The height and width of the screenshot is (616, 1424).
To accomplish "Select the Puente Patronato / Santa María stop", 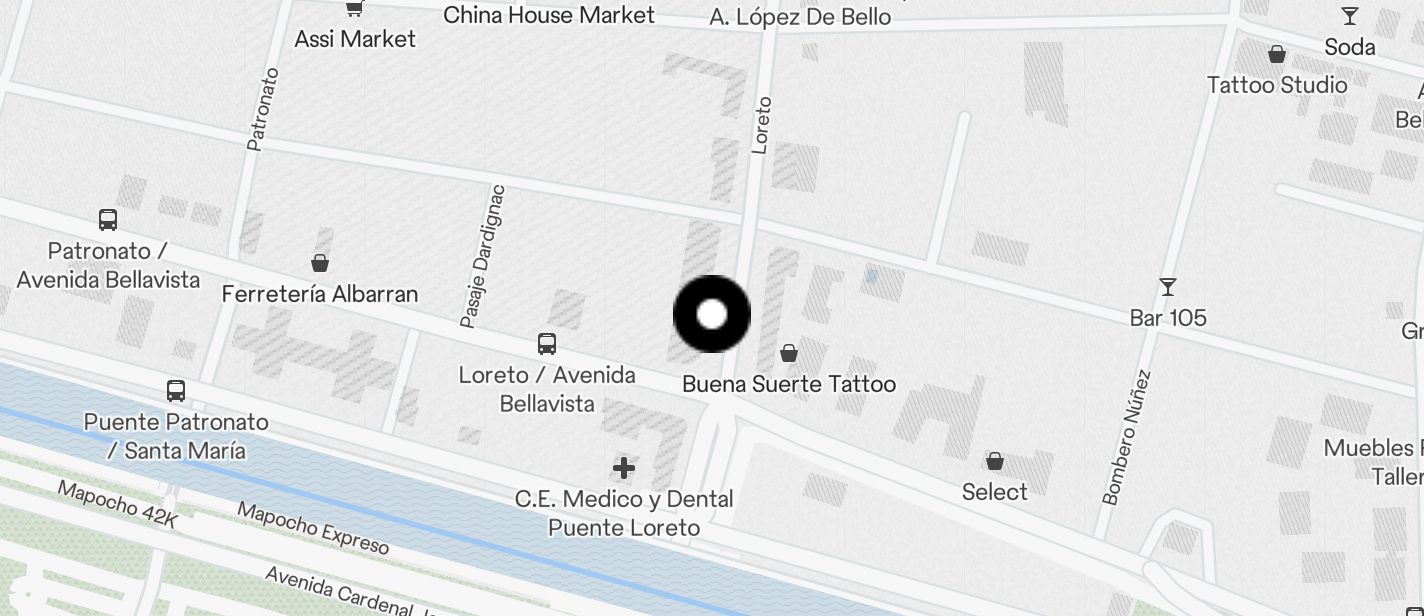I will (176, 391).
